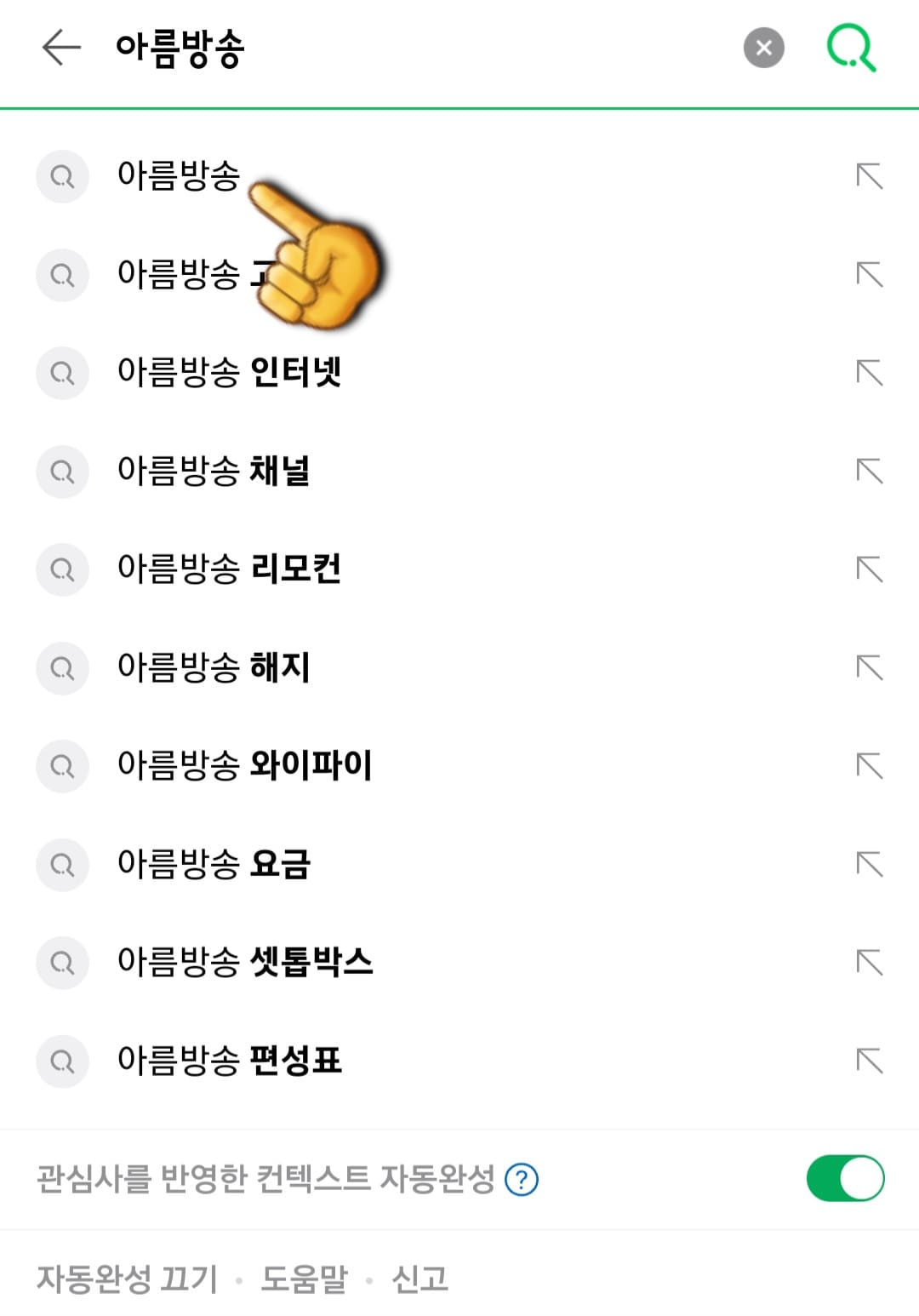This screenshot has height=1316, width=919.
Task: Click the magnifier icon beside 아름방송 인터넷
Action: [x=62, y=373]
